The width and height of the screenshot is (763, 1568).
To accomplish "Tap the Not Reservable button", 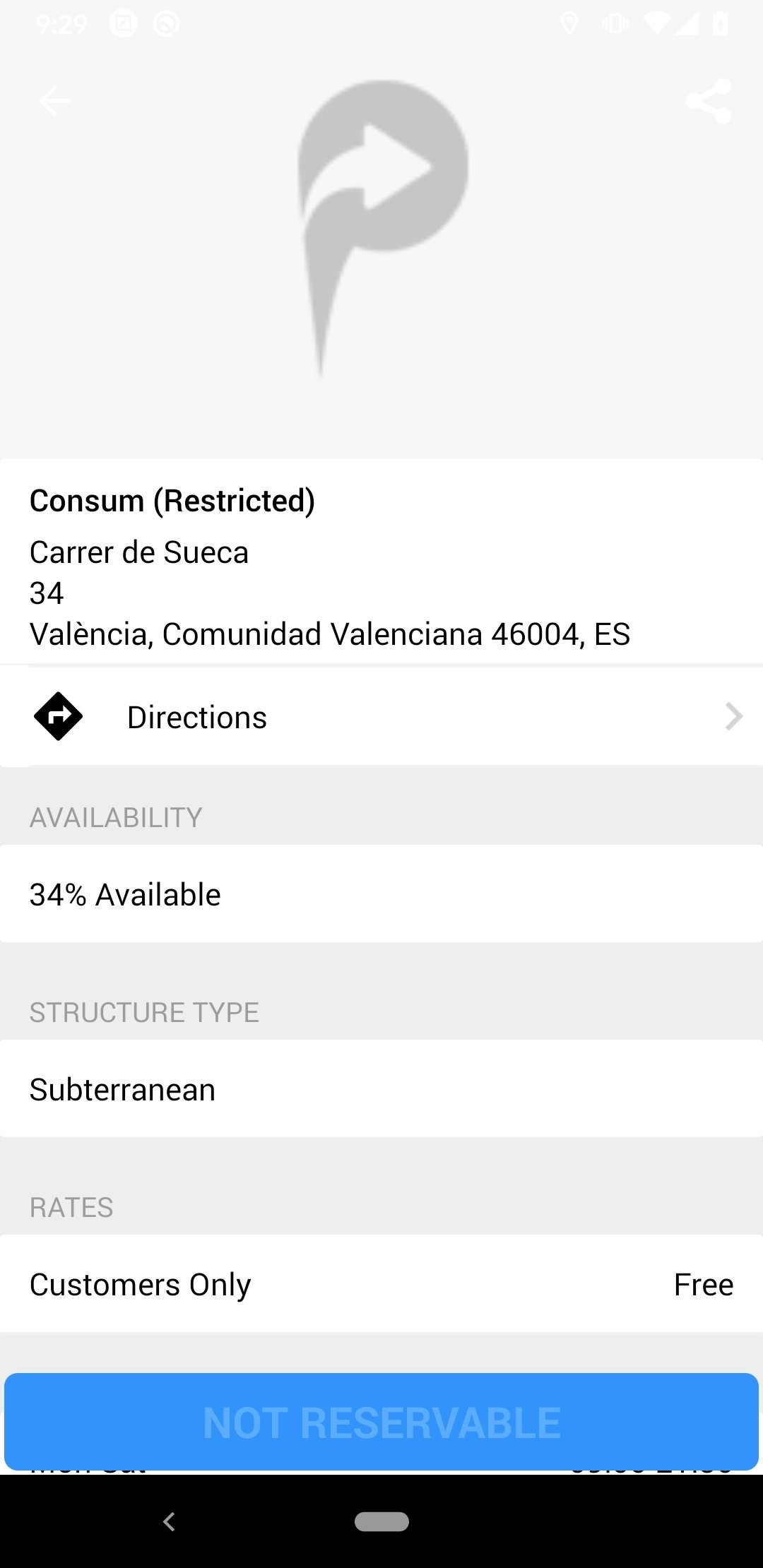I will 381,1422.
